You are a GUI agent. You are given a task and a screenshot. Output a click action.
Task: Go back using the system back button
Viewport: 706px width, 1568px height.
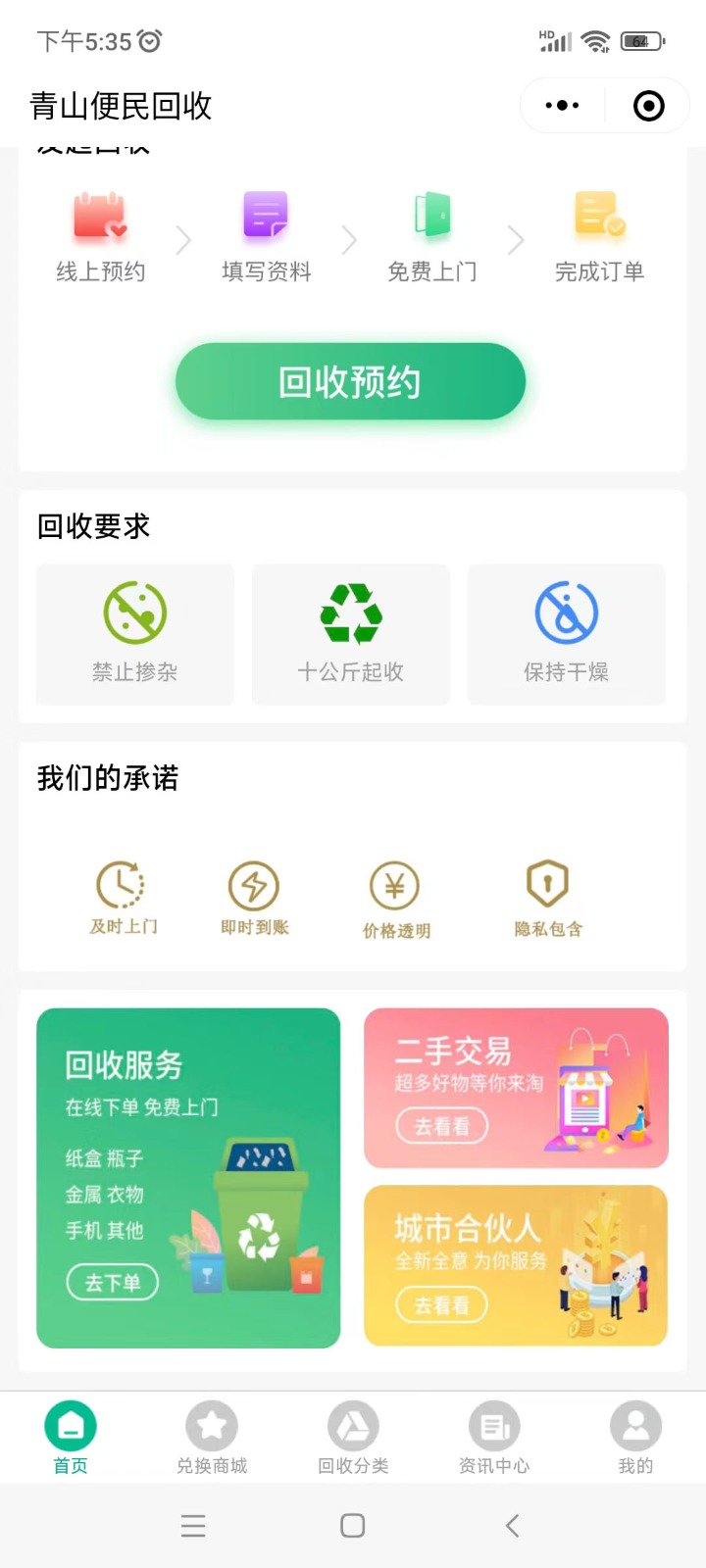click(x=512, y=1525)
